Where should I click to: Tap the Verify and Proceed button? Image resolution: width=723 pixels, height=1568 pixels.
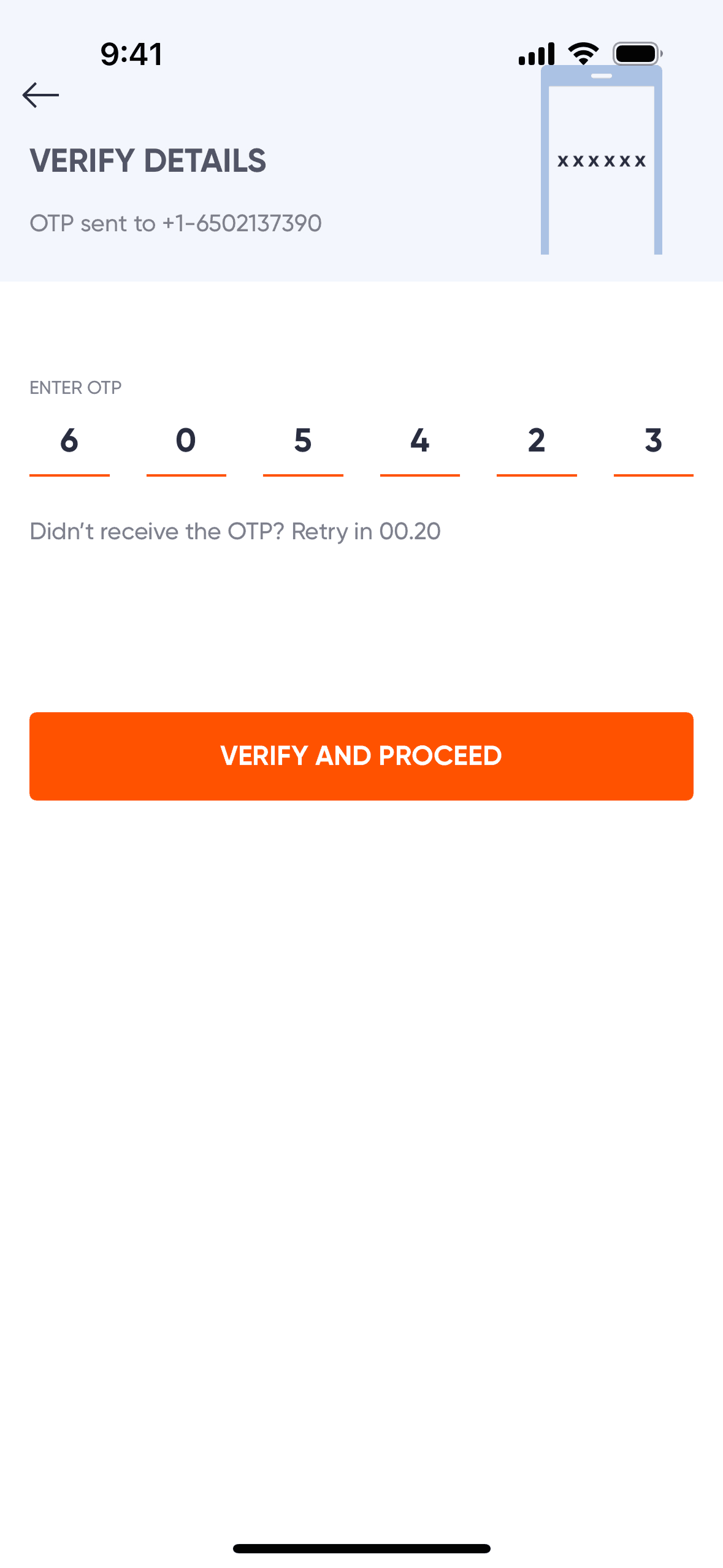click(361, 756)
